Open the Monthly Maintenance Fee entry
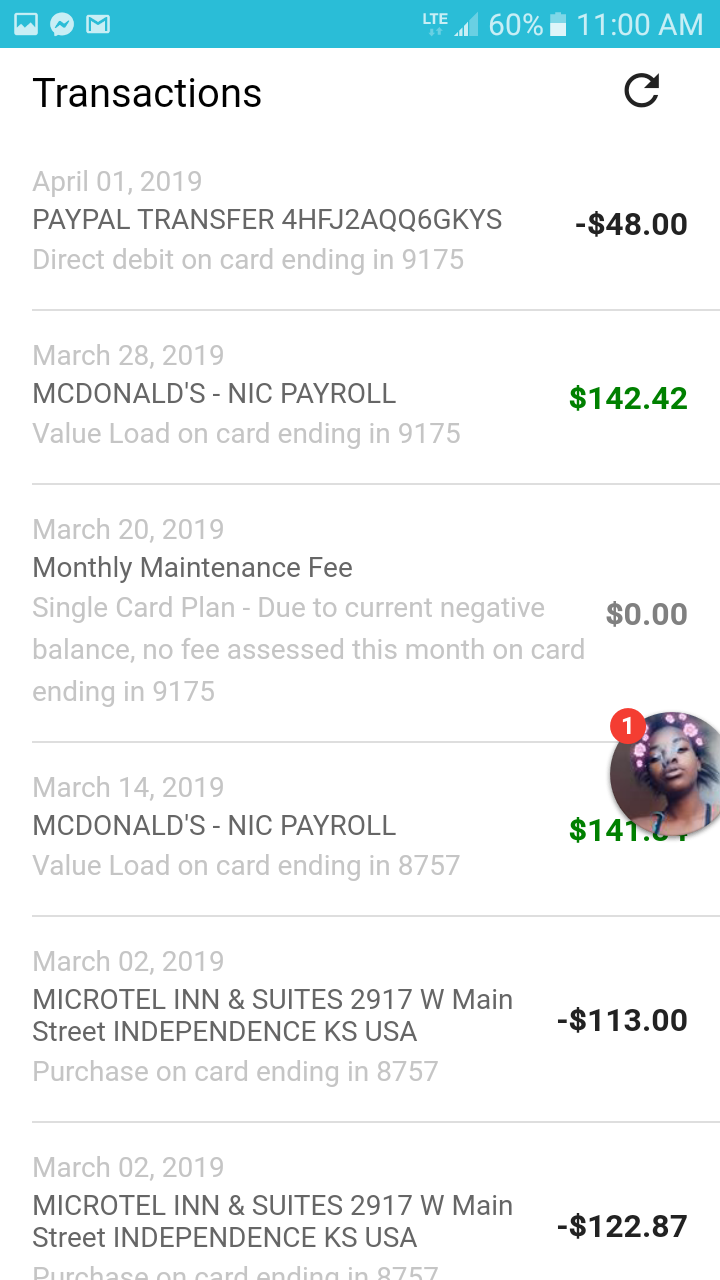Image resolution: width=720 pixels, height=1280 pixels. (x=360, y=613)
